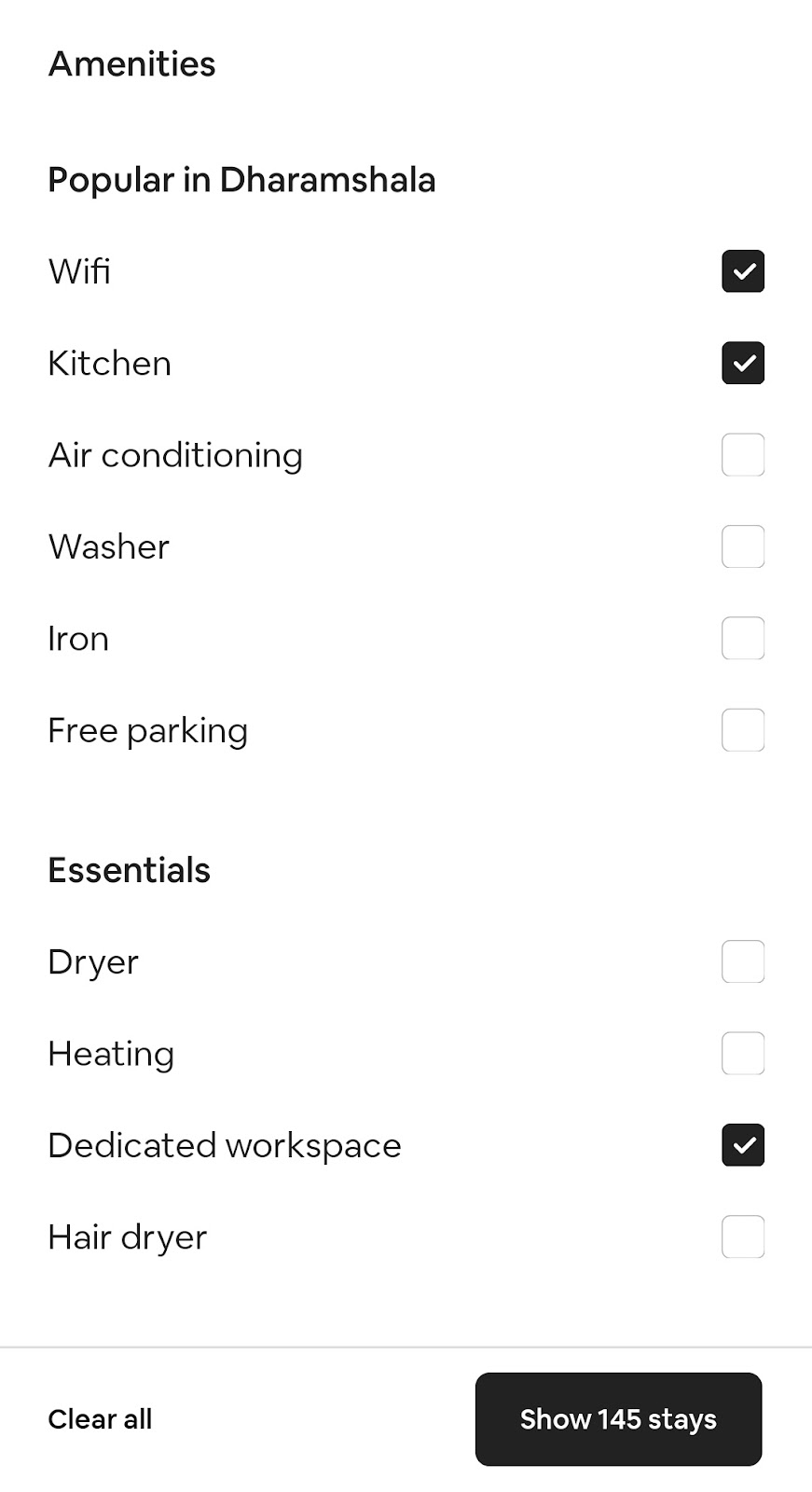Check the Dryer option
812x1492 pixels.
point(743,961)
